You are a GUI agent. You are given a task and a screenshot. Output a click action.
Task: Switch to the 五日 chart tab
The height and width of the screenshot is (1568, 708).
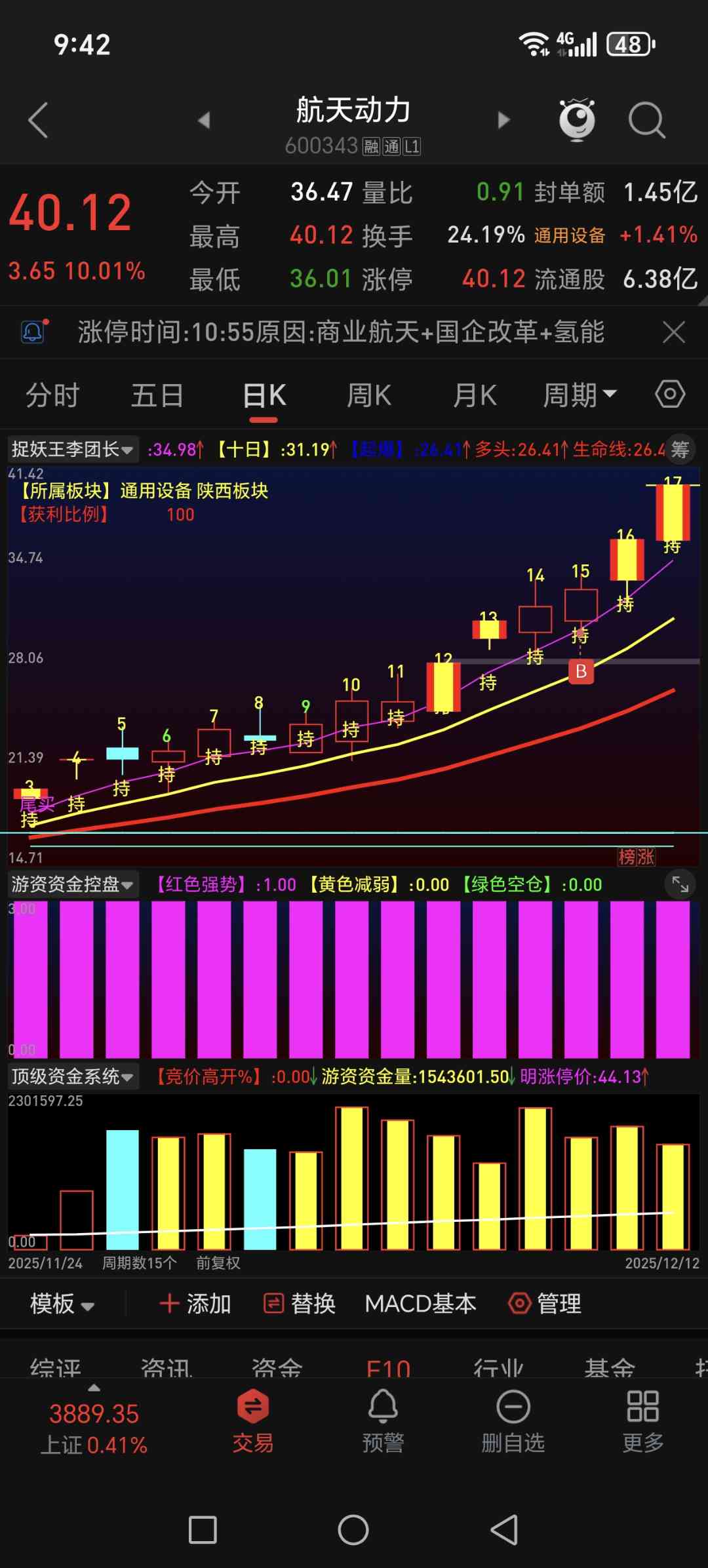[157, 396]
